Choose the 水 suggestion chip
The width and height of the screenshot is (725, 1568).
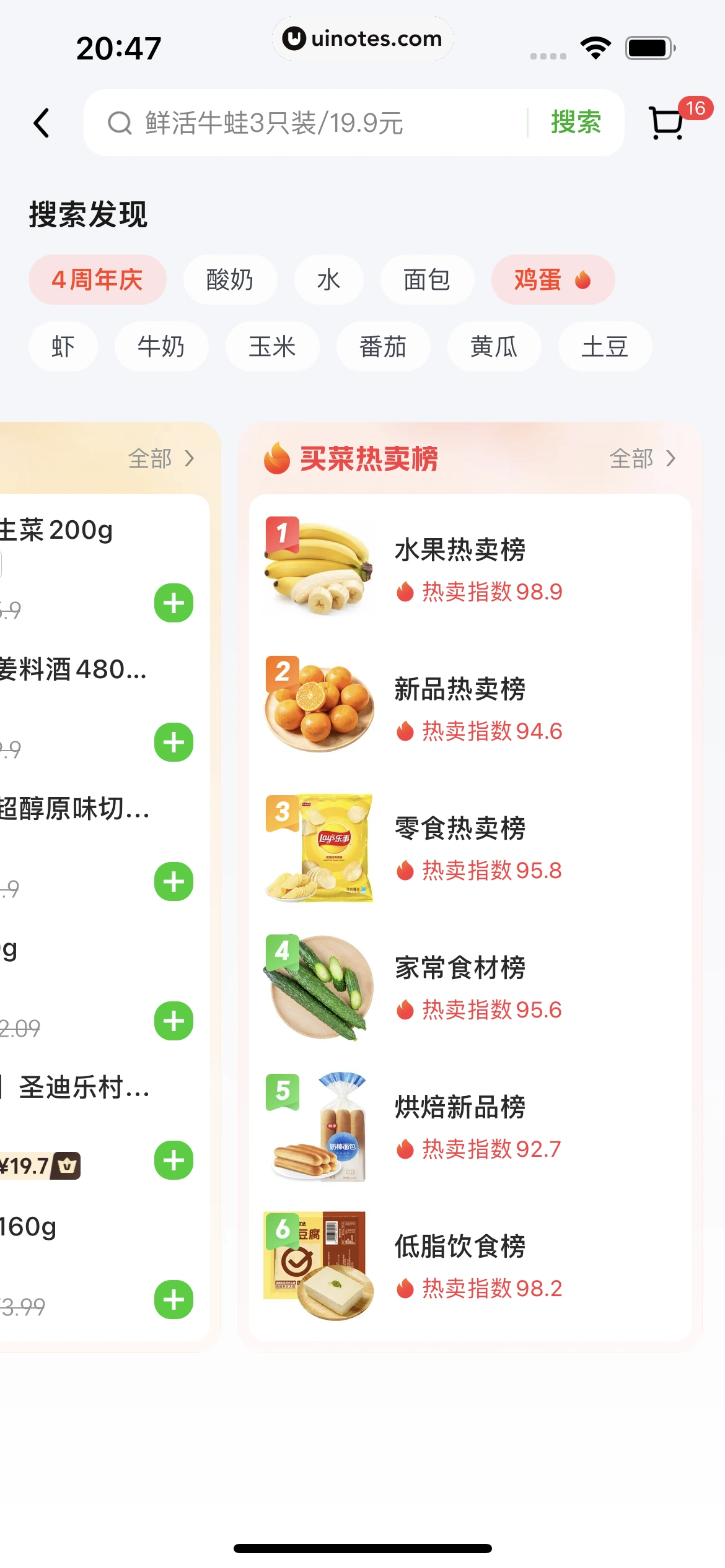[328, 280]
